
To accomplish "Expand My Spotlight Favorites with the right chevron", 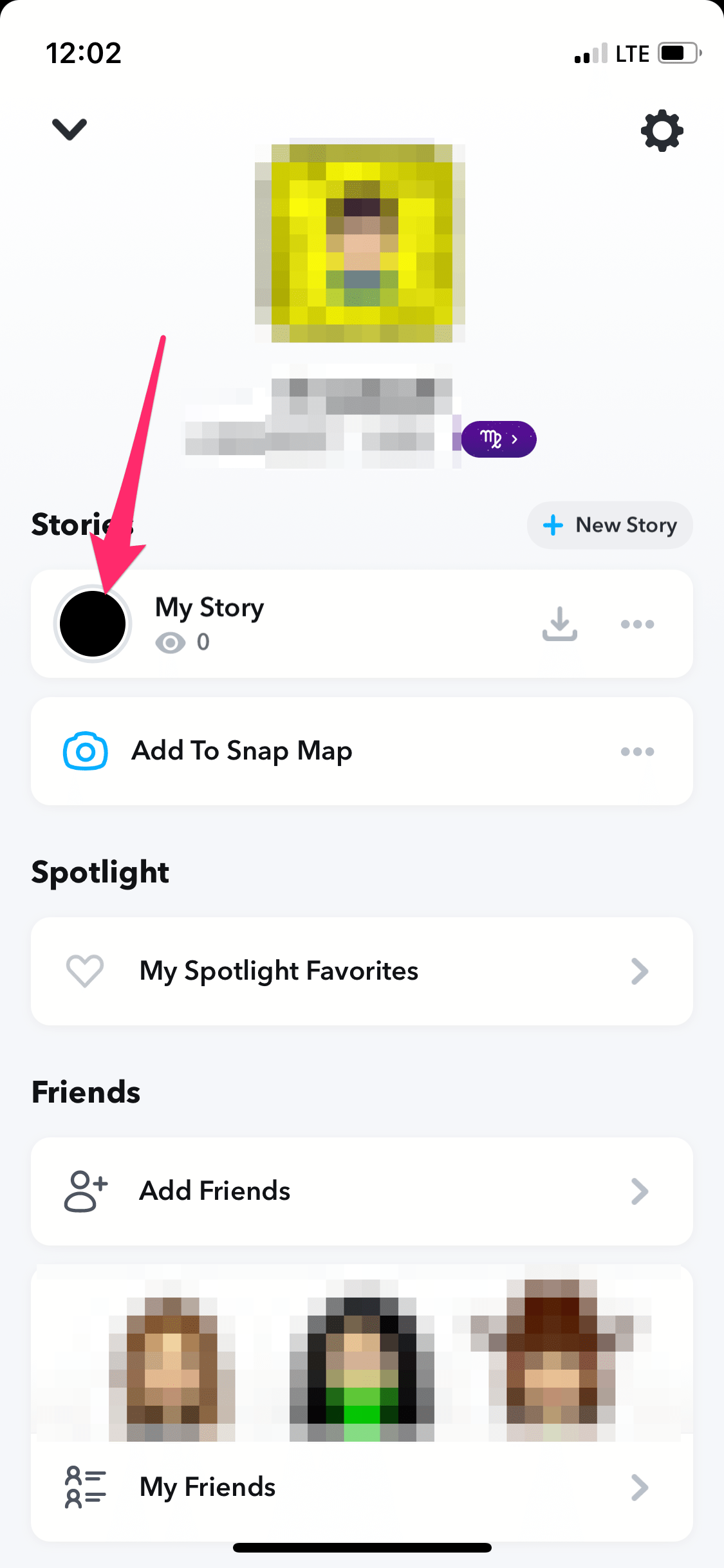I will [640, 971].
